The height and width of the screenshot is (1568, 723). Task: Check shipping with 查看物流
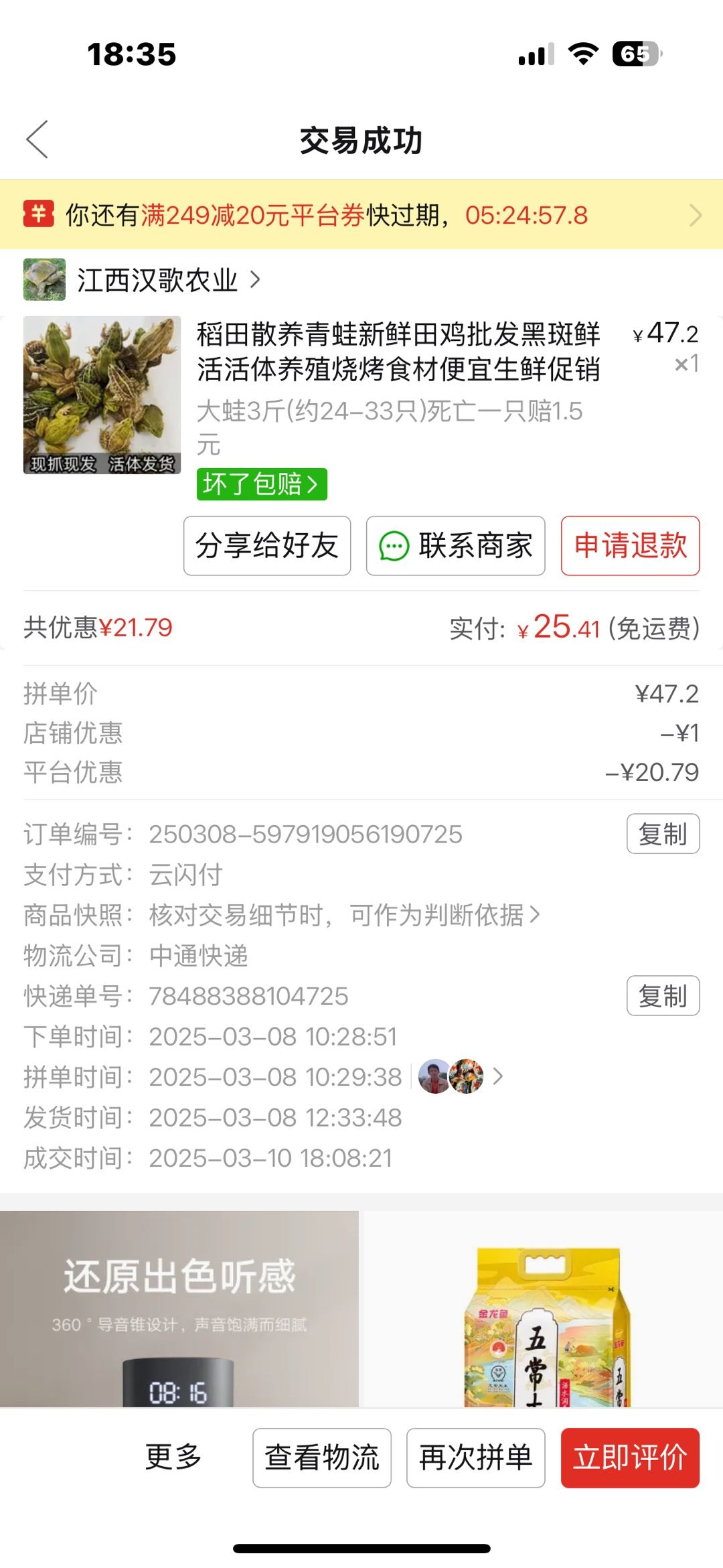tap(322, 1457)
